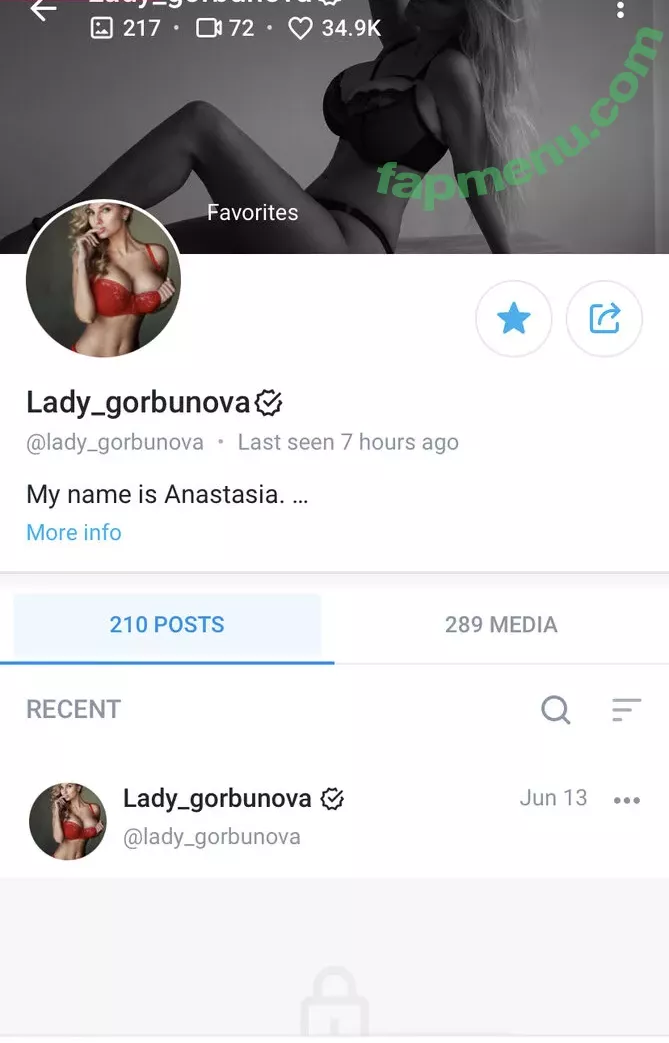Expand More info in the bio
Viewport: 669px width, 1043px height.
[74, 532]
